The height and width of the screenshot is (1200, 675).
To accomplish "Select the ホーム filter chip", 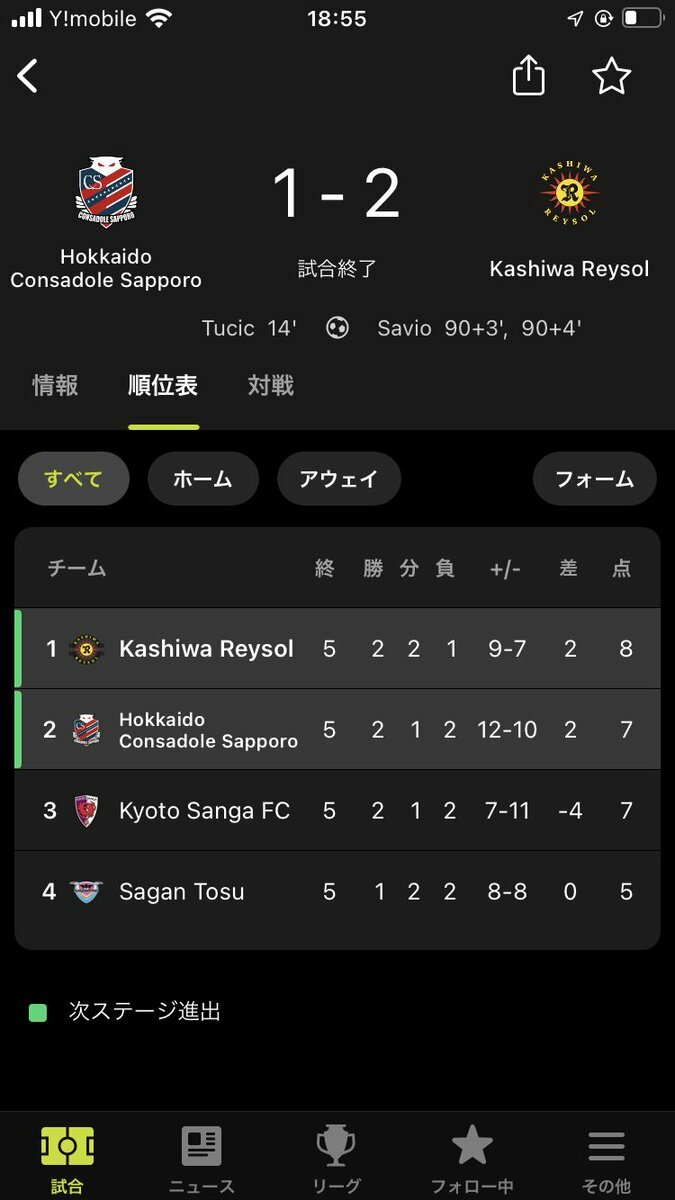I will coord(203,479).
